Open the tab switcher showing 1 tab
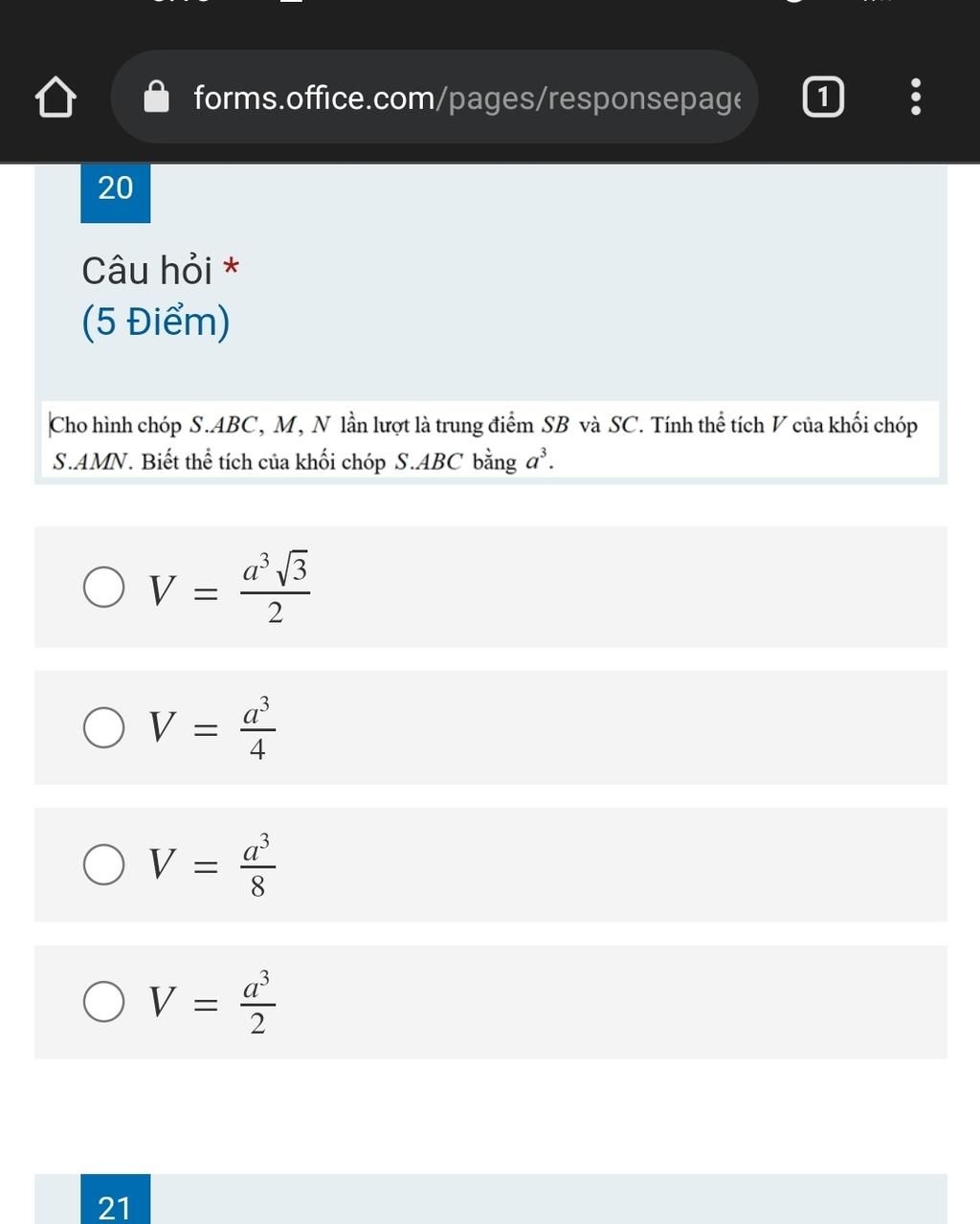980x1224 pixels. pyautogui.click(x=822, y=98)
